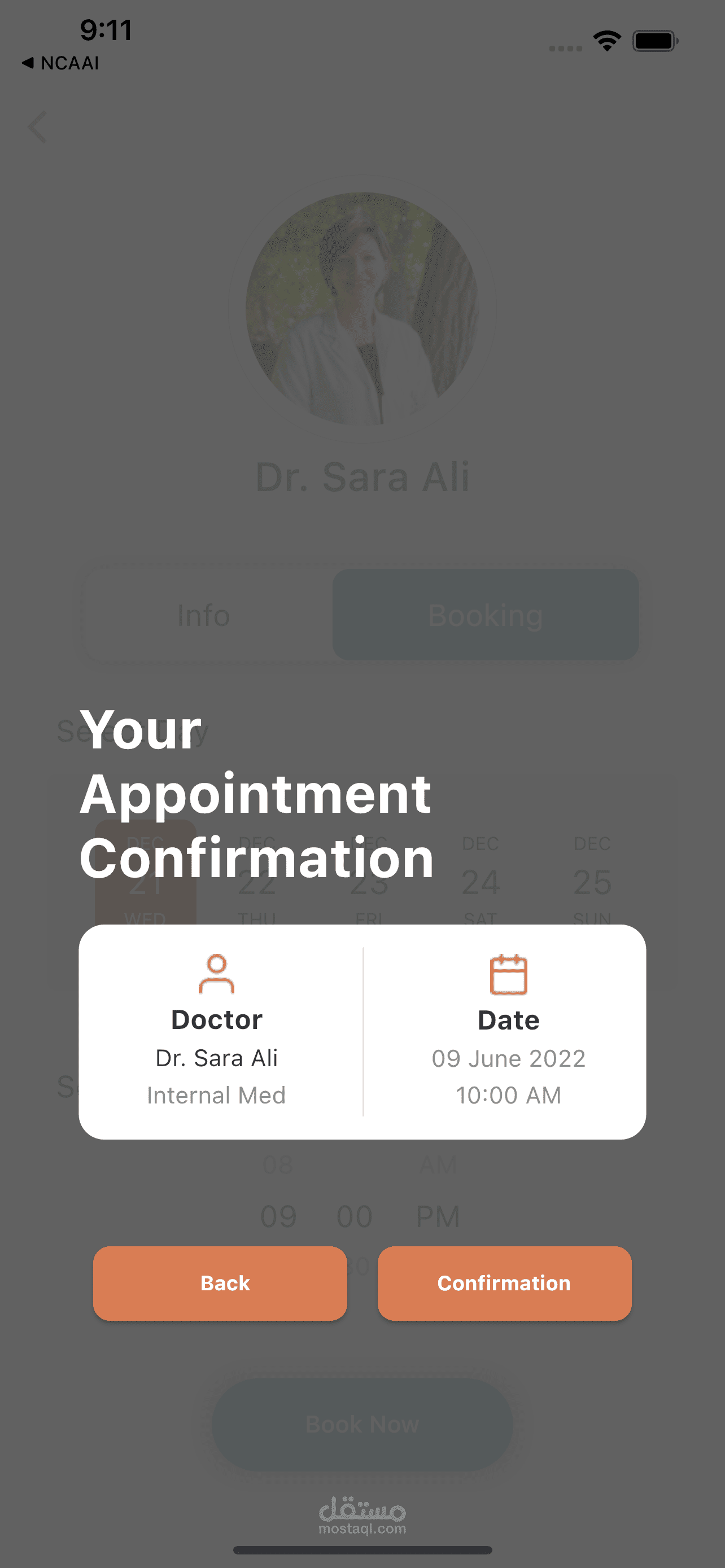The image size is (725, 1568).
Task: Confirm the appointment with Dr. Sara Ali
Action: click(504, 1283)
